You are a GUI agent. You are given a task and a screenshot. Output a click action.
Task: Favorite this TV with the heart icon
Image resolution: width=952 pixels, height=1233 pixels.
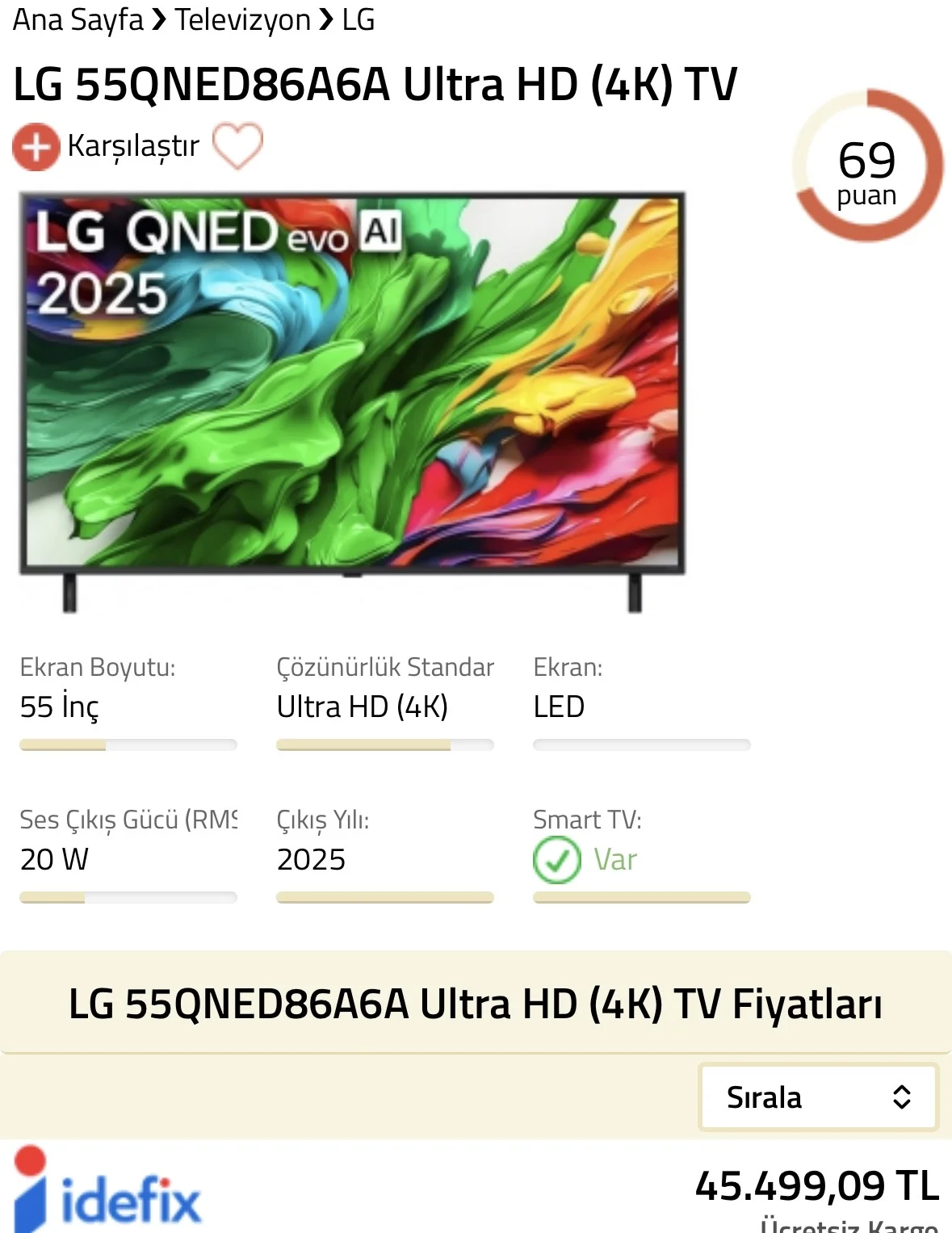(237, 146)
